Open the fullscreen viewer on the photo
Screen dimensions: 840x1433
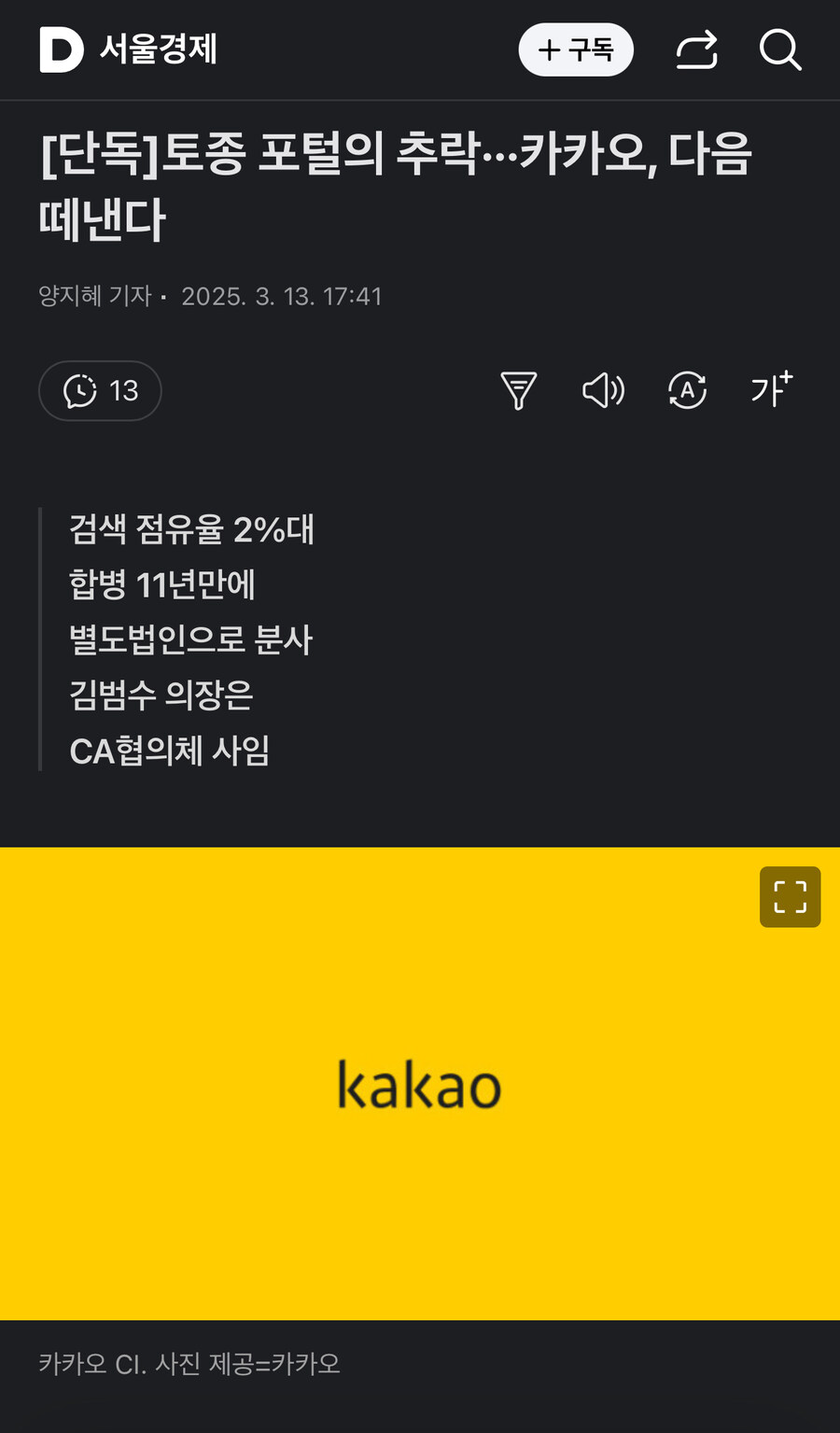point(790,896)
